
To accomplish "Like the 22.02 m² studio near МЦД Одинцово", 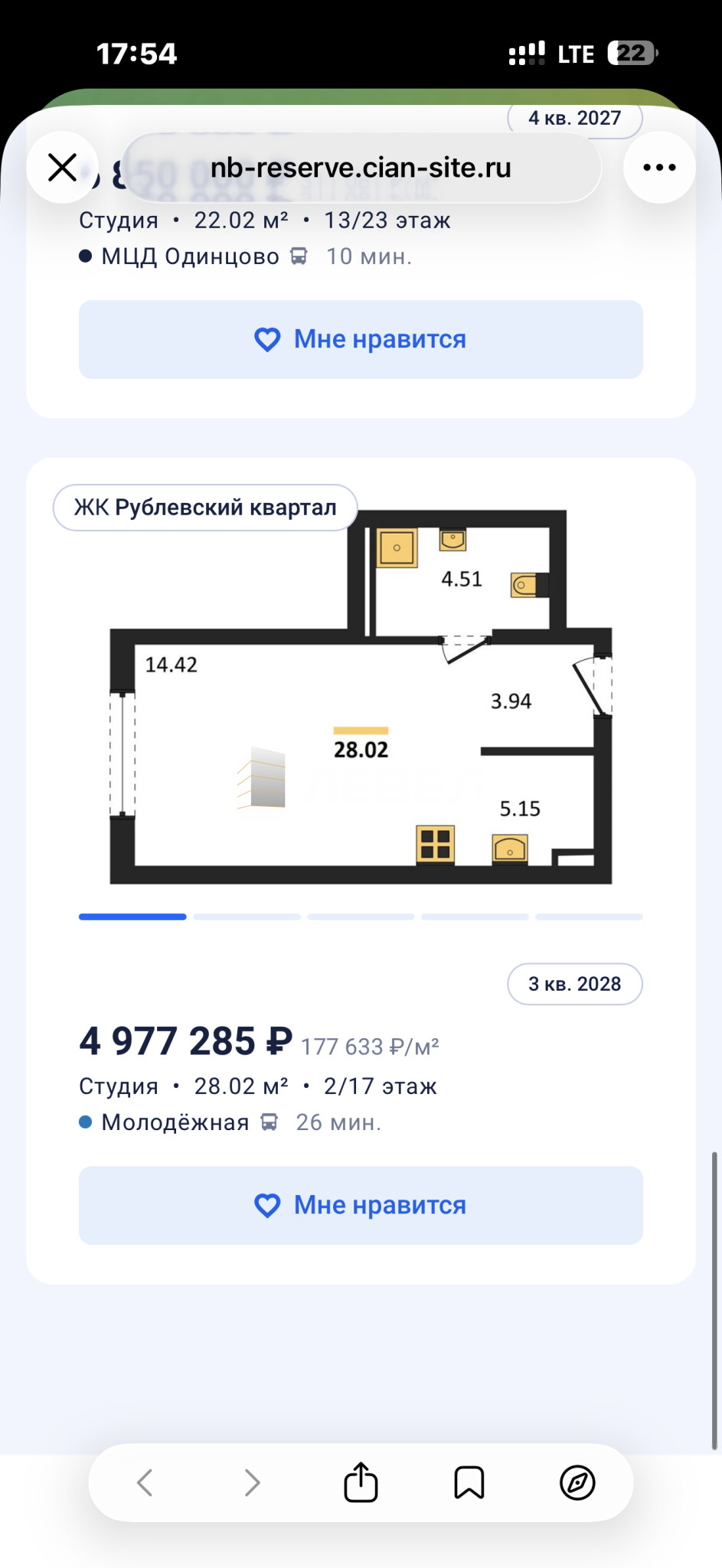I will [x=361, y=339].
